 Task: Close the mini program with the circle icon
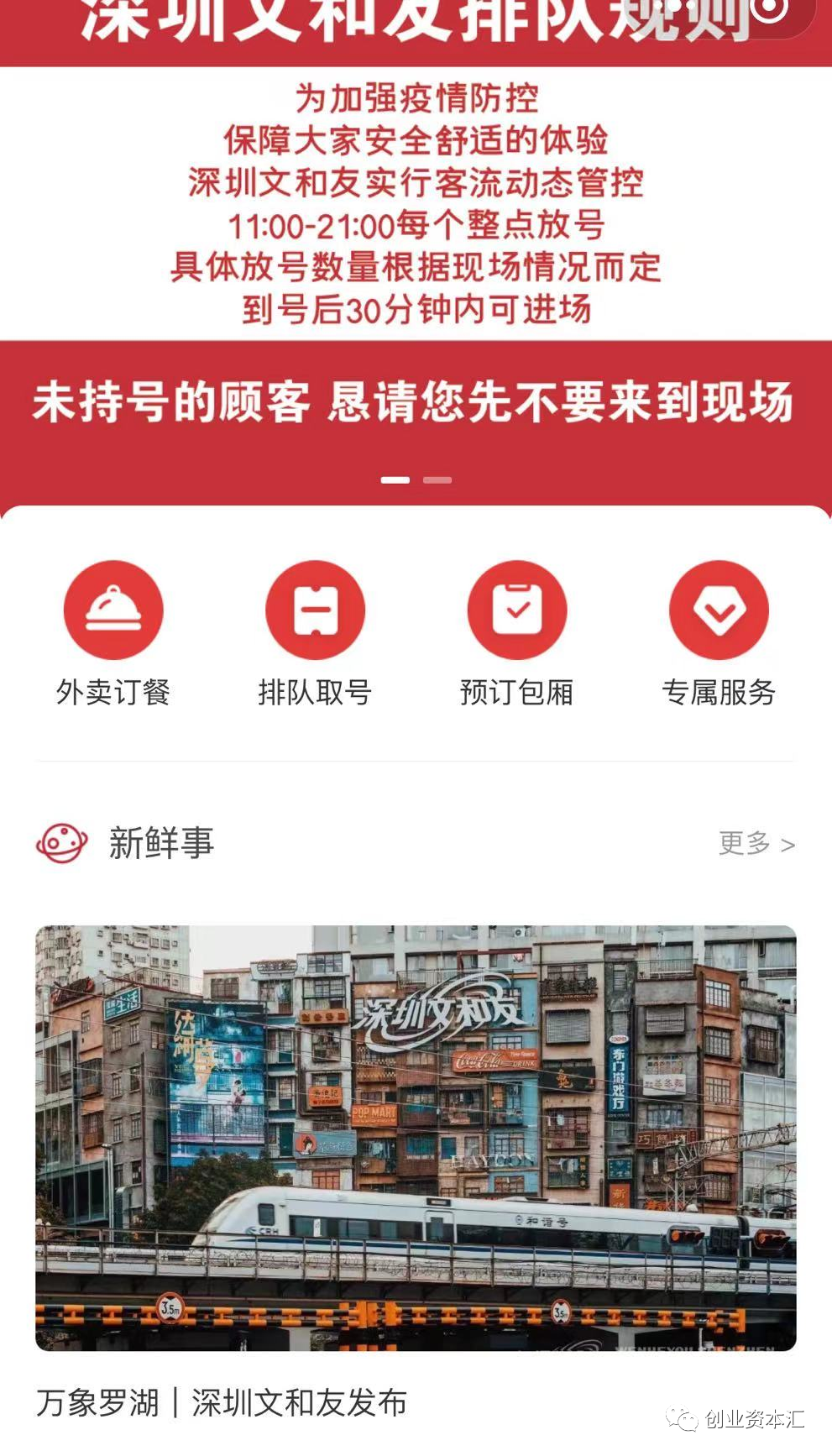769,8
